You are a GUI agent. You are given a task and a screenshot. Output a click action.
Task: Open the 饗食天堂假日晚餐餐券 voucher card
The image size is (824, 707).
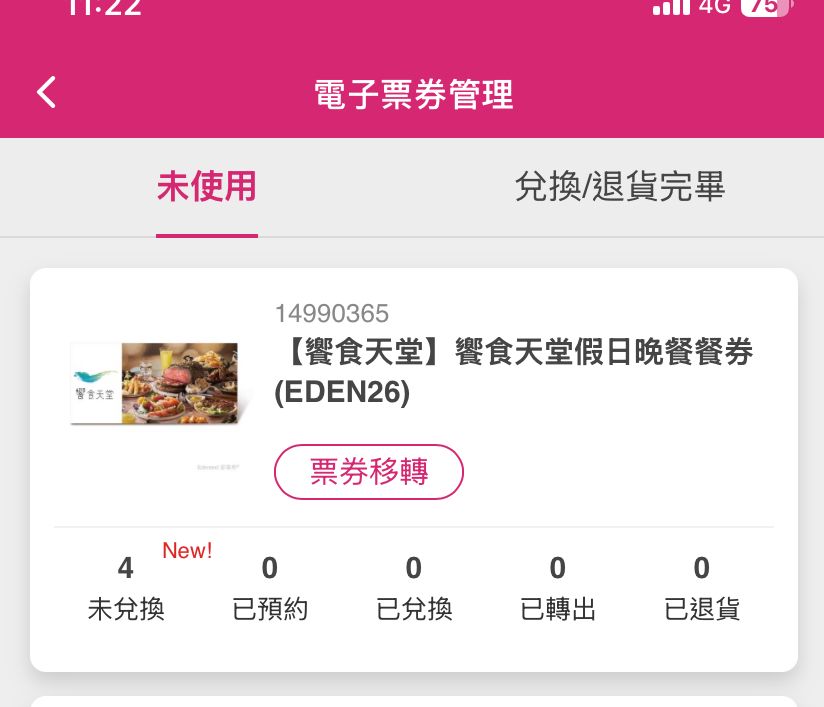tap(513, 371)
